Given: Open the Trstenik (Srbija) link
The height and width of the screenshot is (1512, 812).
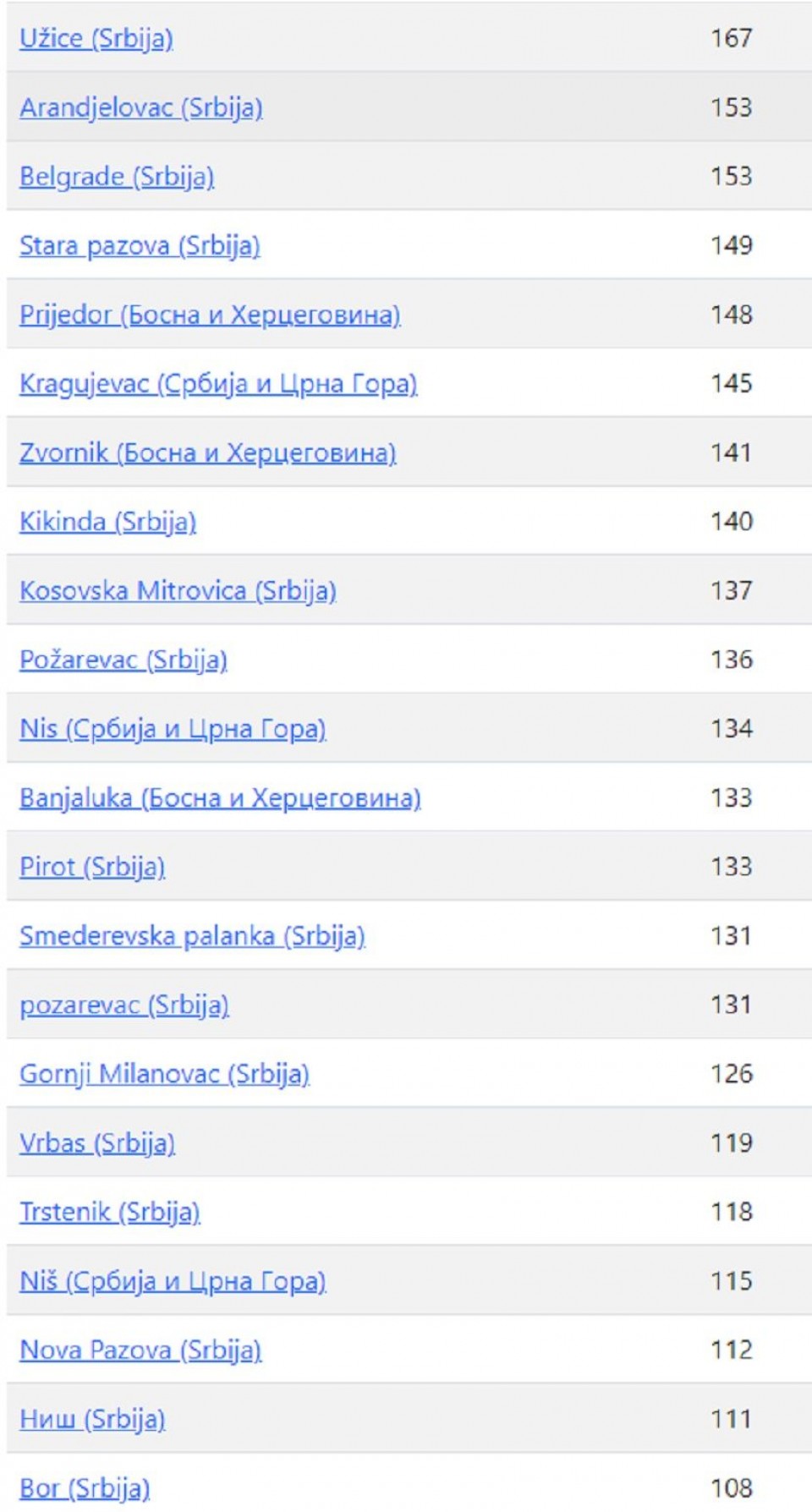Looking at the screenshot, I should tap(110, 1213).
